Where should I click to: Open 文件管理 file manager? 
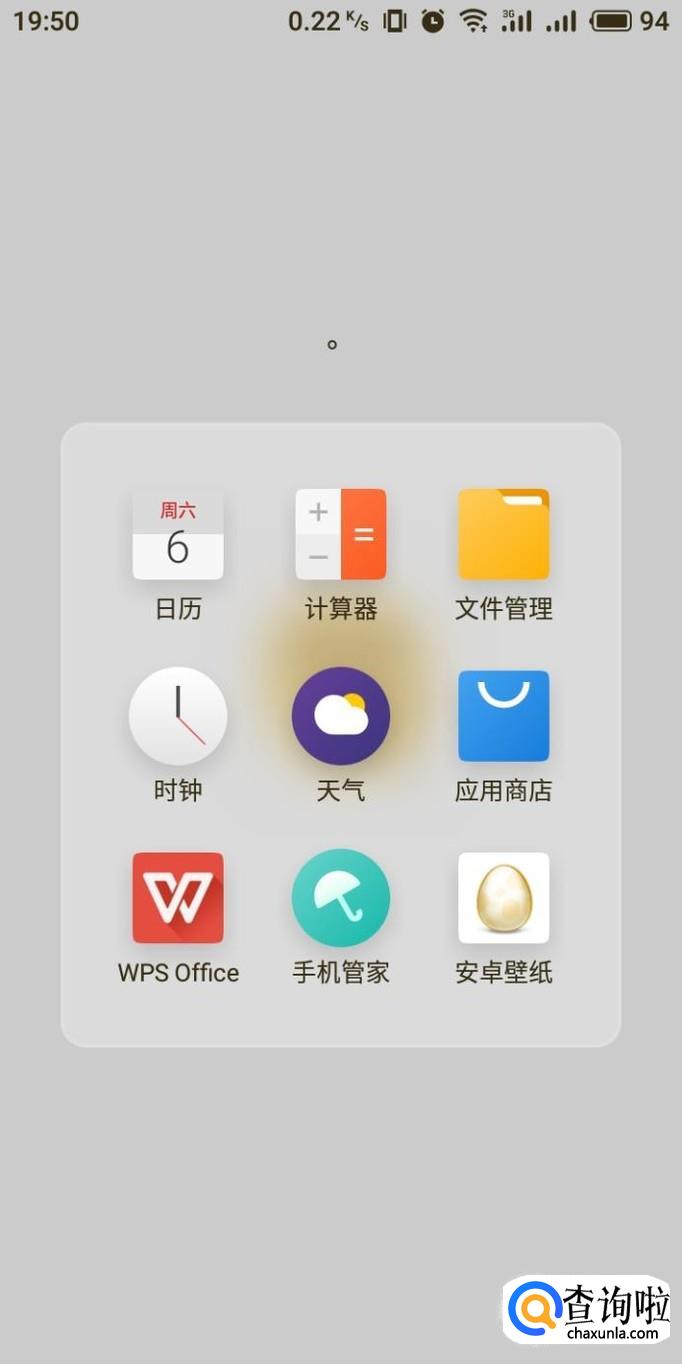coord(504,534)
